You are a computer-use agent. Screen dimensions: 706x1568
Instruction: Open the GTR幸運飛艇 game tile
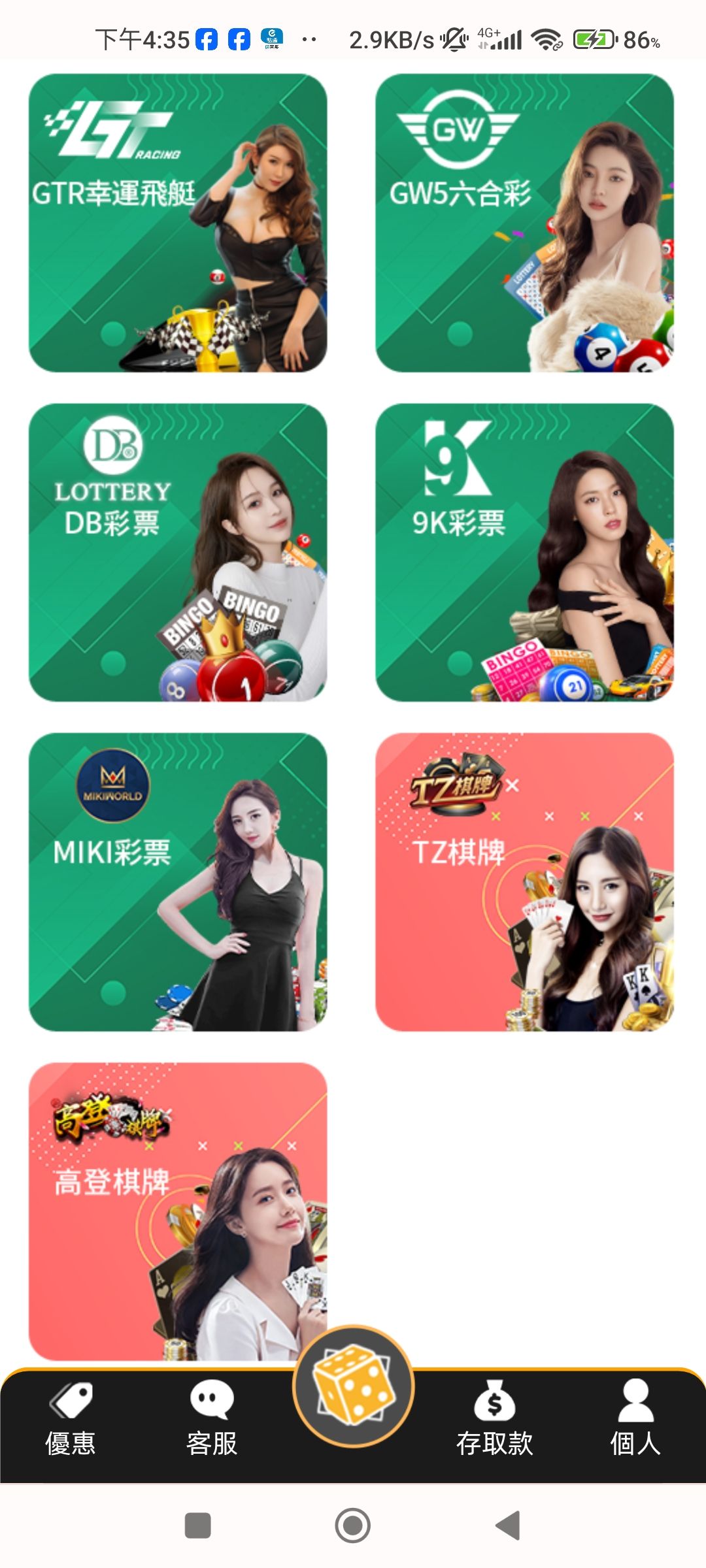coord(178,223)
